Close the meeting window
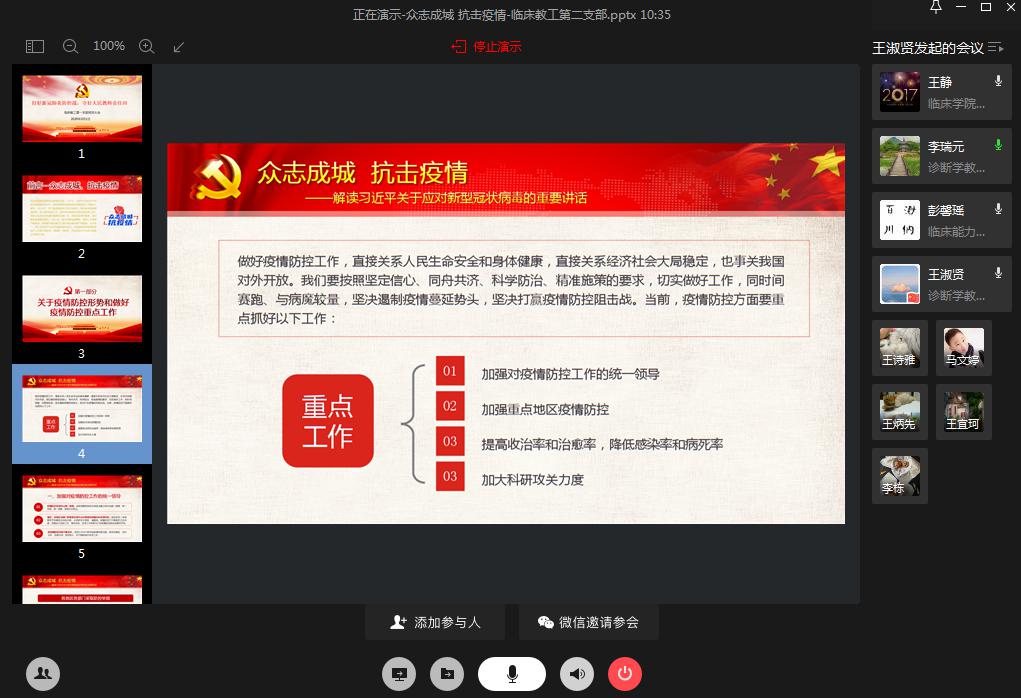Image resolution: width=1021 pixels, height=698 pixels. point(1009,8)
